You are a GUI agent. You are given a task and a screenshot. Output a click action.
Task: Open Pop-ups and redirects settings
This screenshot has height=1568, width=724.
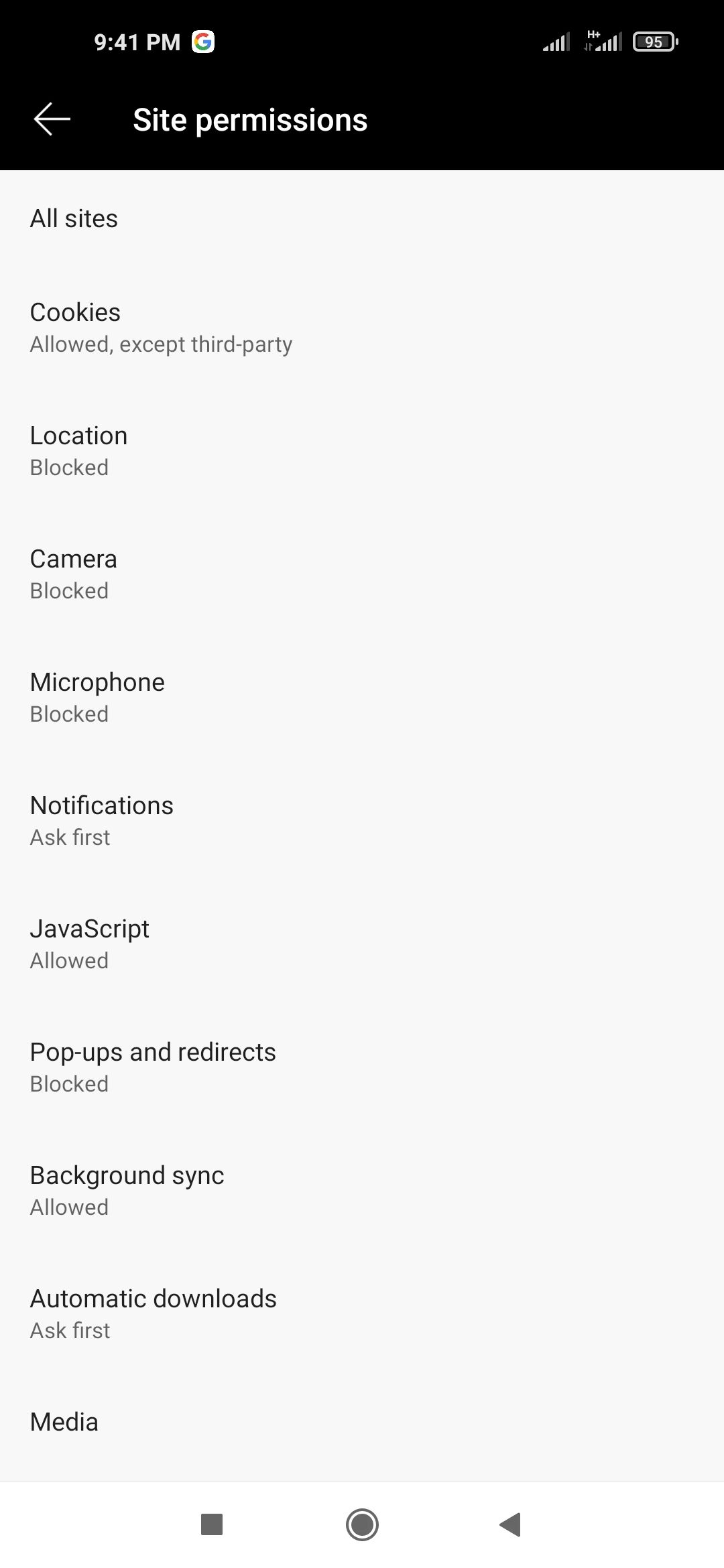pyautogui.click(x=362, y=1065)
